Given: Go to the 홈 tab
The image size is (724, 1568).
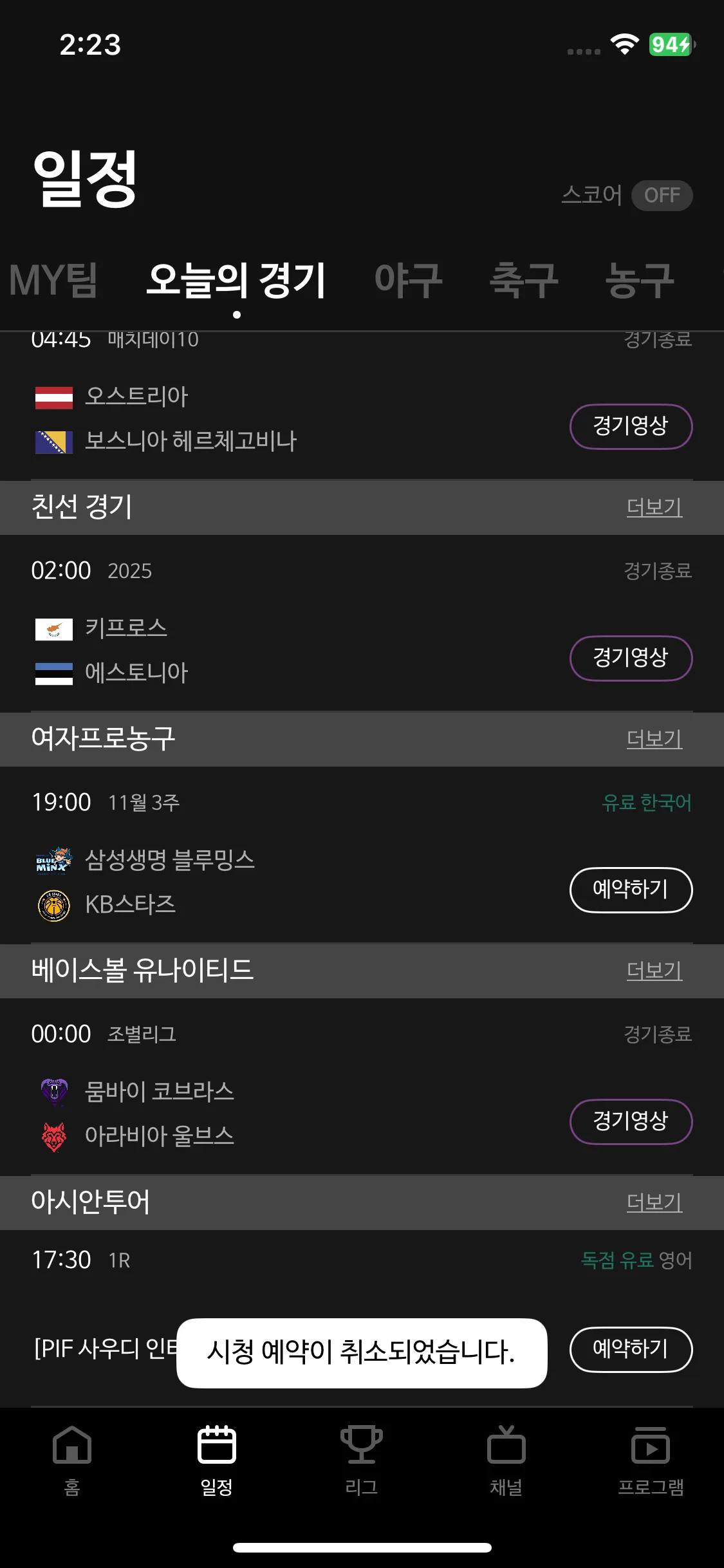Looking at the screenshot, I should click(x=72, y=1459).
